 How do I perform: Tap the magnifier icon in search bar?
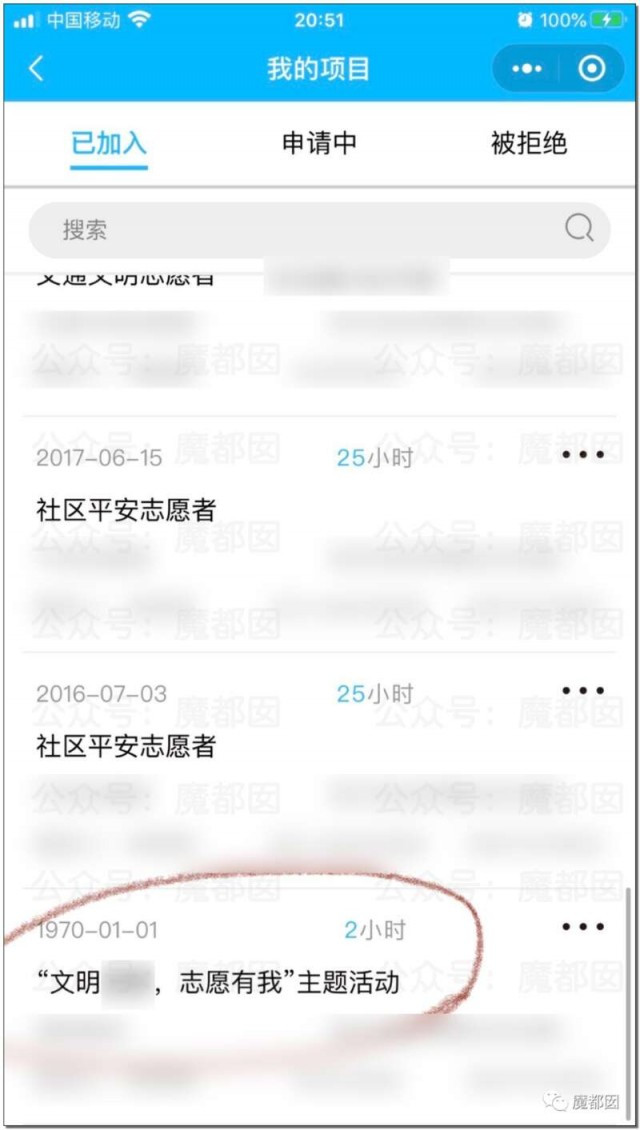(579, 229)
